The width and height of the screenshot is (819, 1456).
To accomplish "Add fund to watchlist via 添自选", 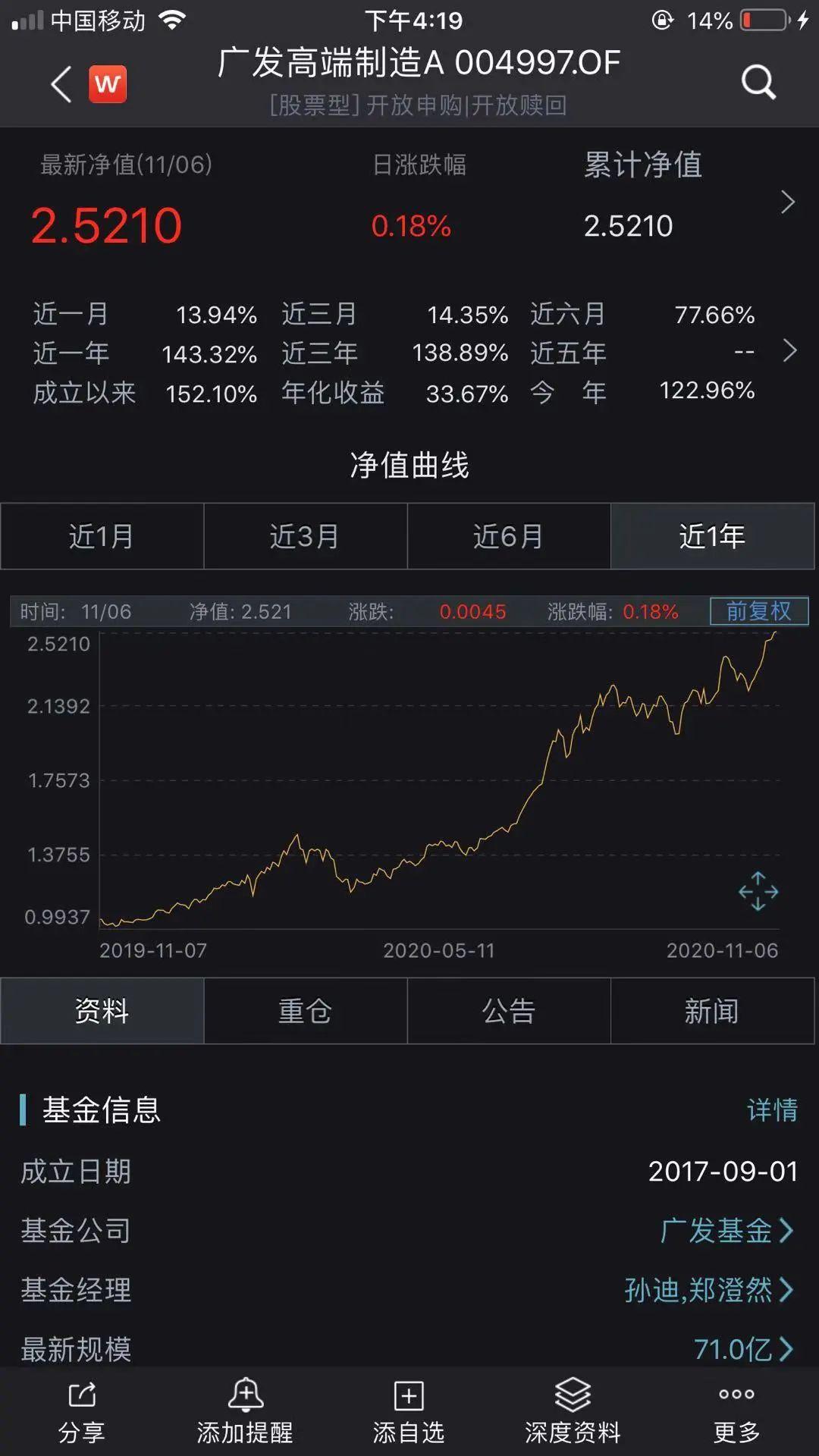I will point(409,1412).
